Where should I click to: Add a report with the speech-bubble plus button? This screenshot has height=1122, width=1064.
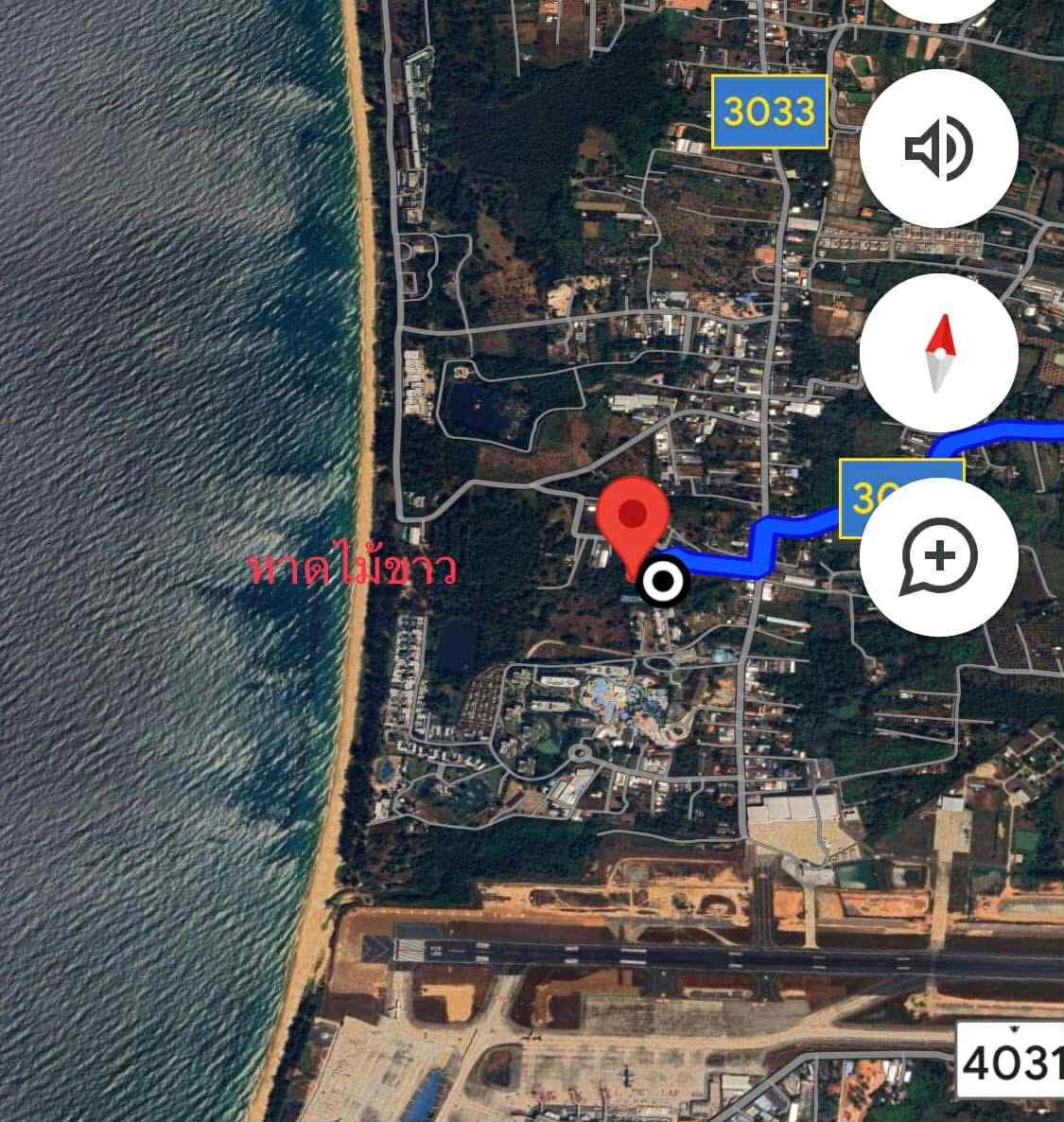pyautogui.click(x=938, y=556)
